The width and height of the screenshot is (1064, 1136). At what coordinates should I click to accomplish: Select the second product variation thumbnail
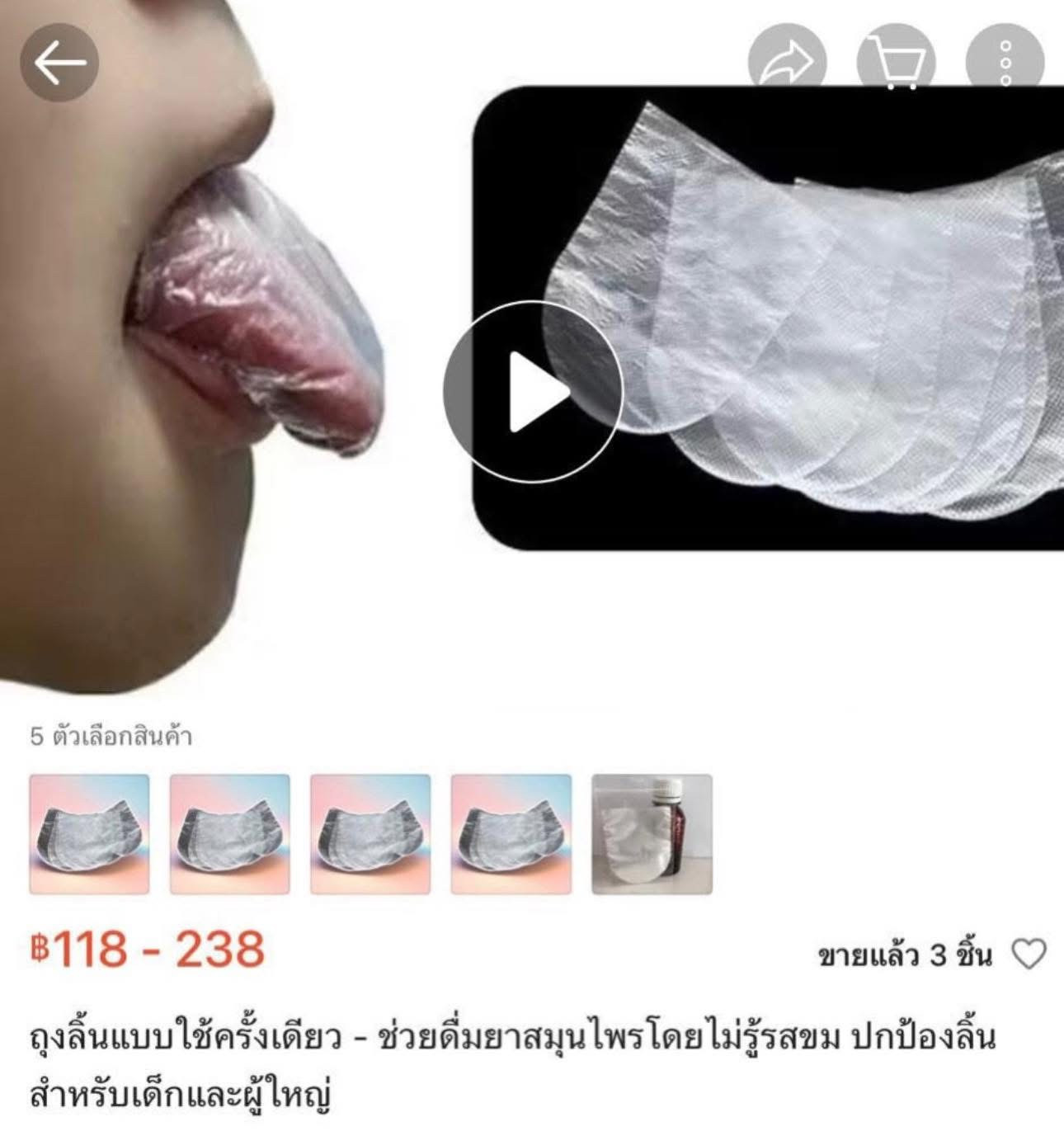pos(229,834)
